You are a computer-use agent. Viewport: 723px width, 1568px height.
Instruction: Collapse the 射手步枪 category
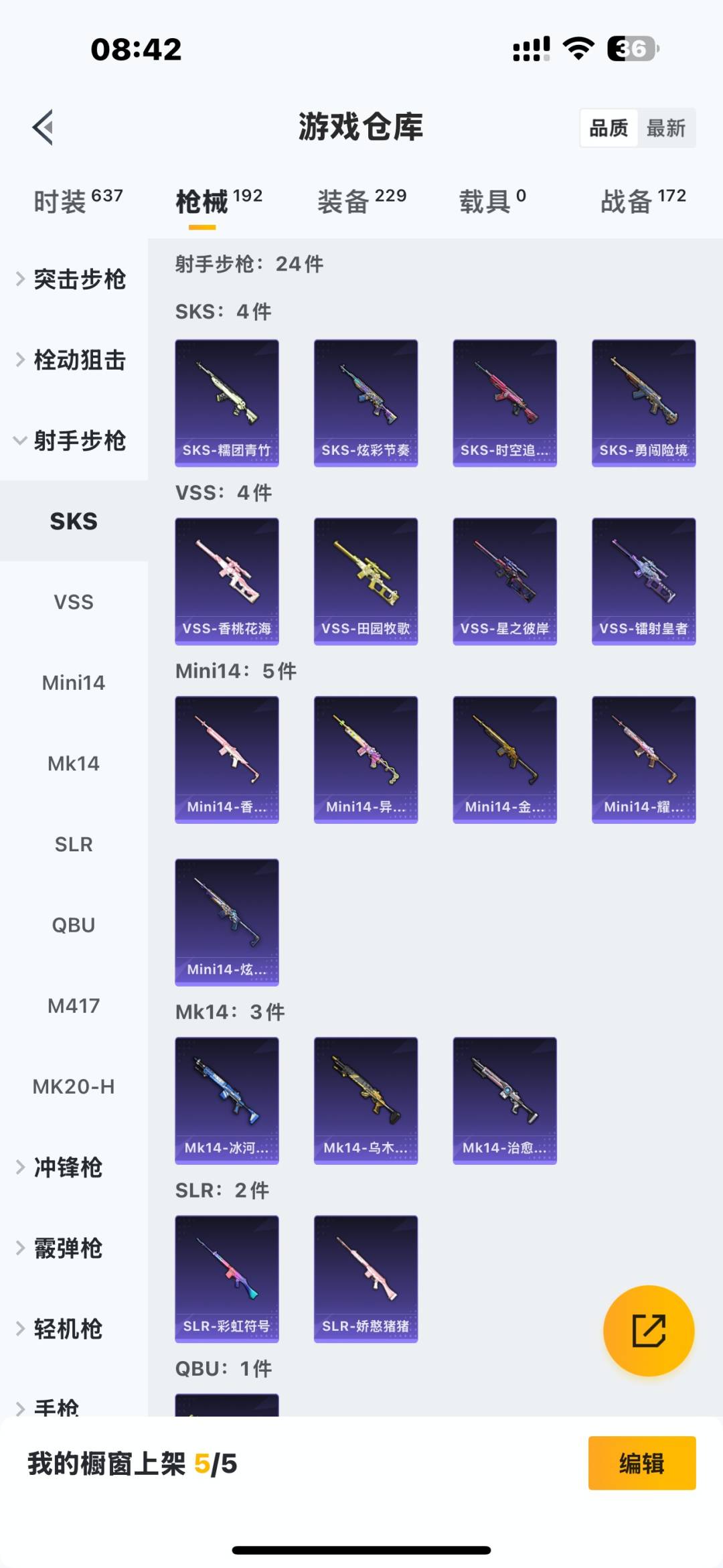(x=74, y=441)
